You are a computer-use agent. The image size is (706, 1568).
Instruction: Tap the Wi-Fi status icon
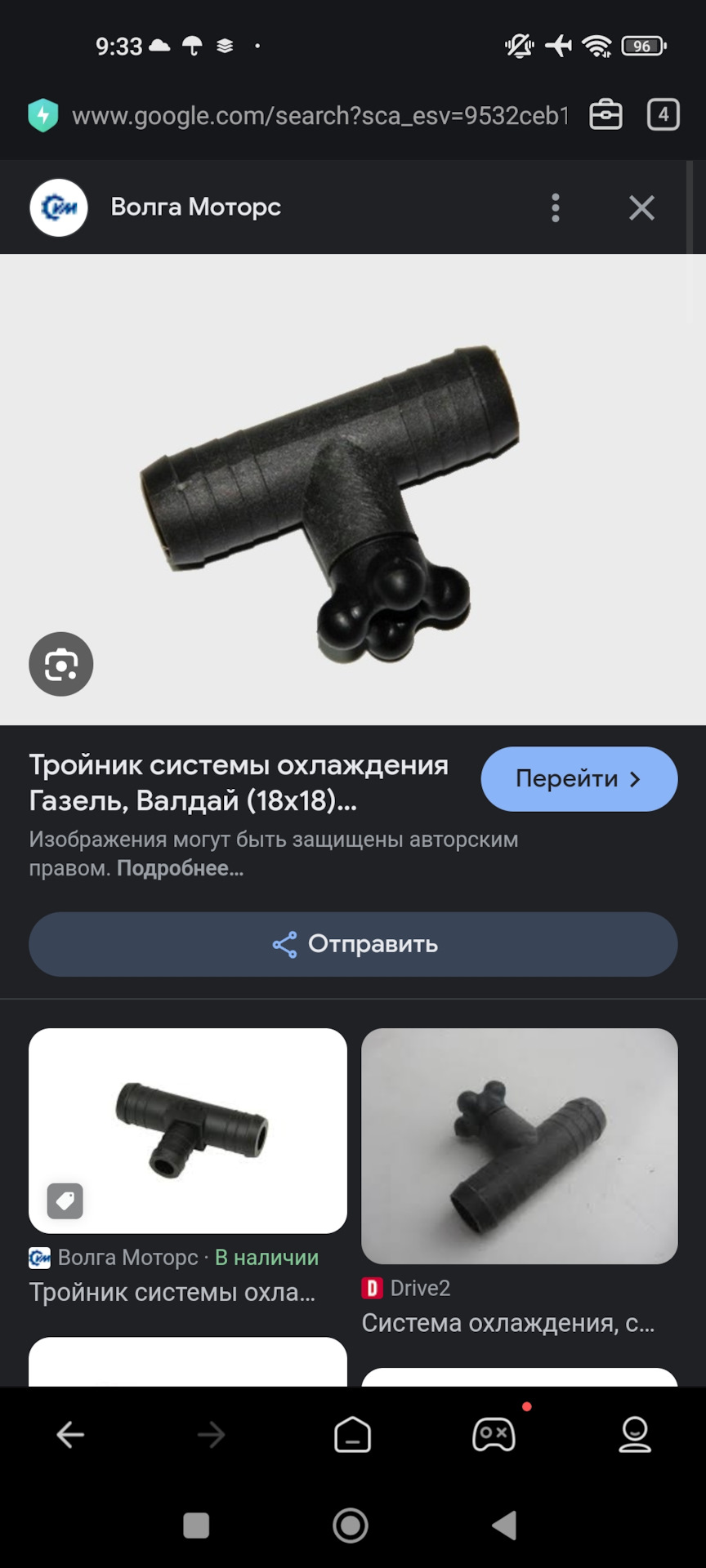tap(597, 47)
